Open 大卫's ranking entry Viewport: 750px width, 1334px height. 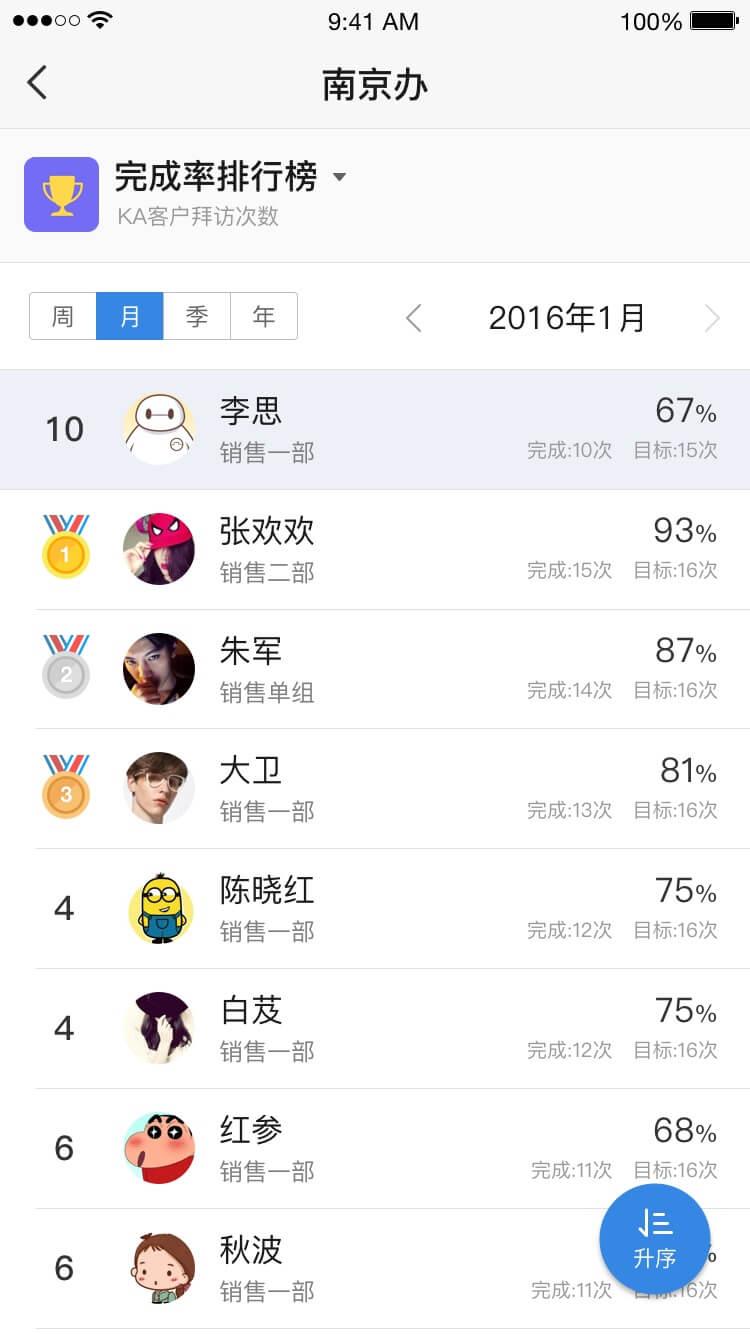[x=375, y=789]
